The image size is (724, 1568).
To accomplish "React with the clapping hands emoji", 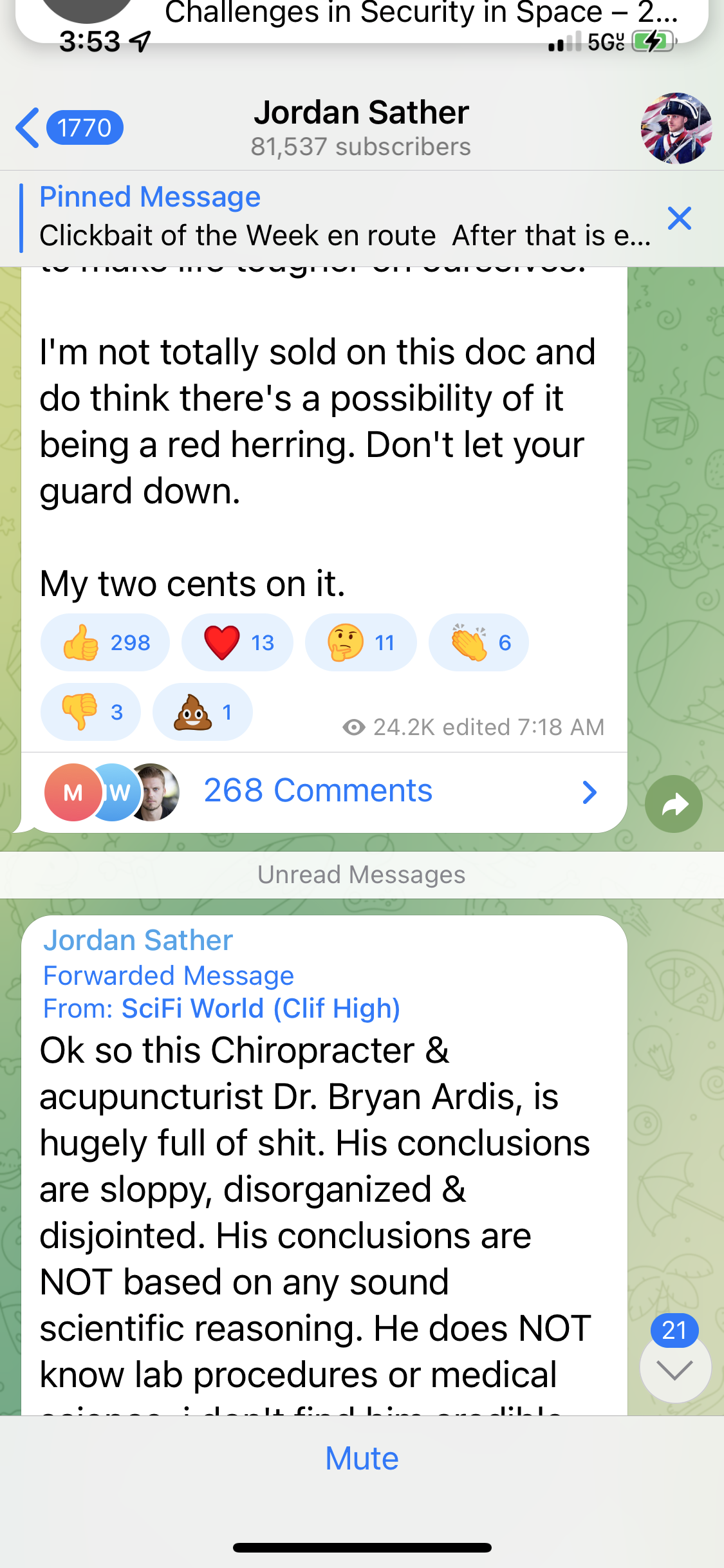I will (x=478, y=642).
